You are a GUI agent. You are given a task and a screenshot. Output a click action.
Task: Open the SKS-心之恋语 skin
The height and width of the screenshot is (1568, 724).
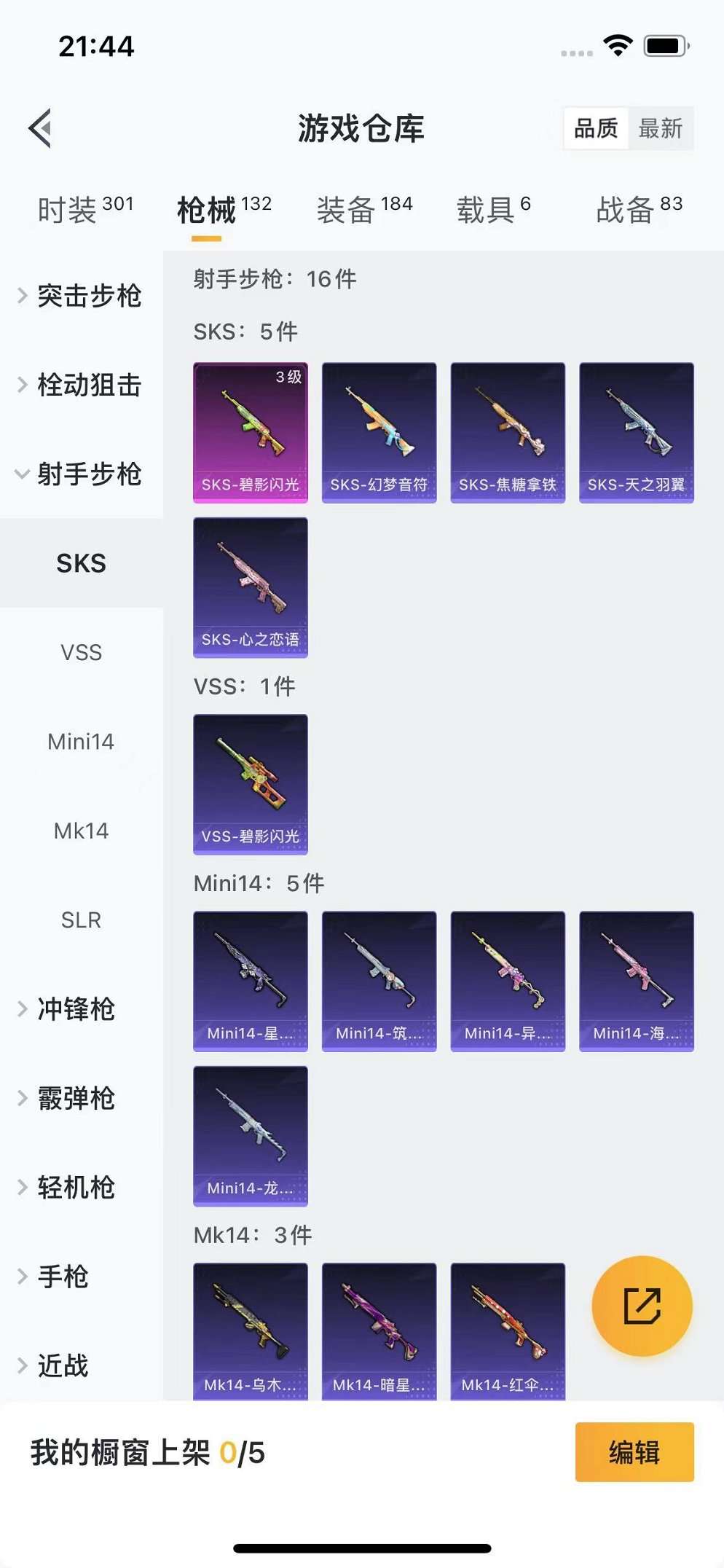251,587
